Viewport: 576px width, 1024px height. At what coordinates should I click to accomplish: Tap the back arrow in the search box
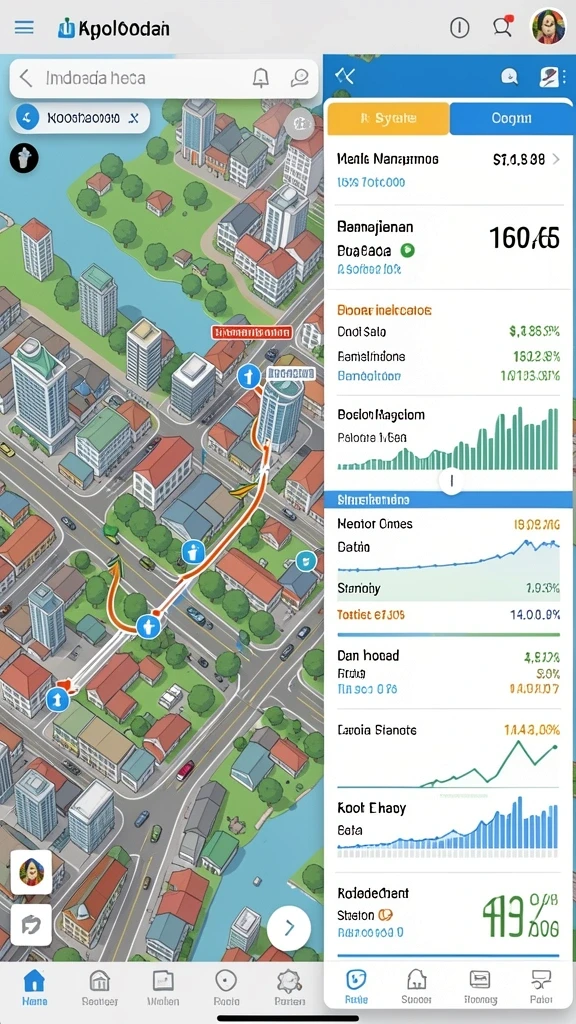(25, 78)
